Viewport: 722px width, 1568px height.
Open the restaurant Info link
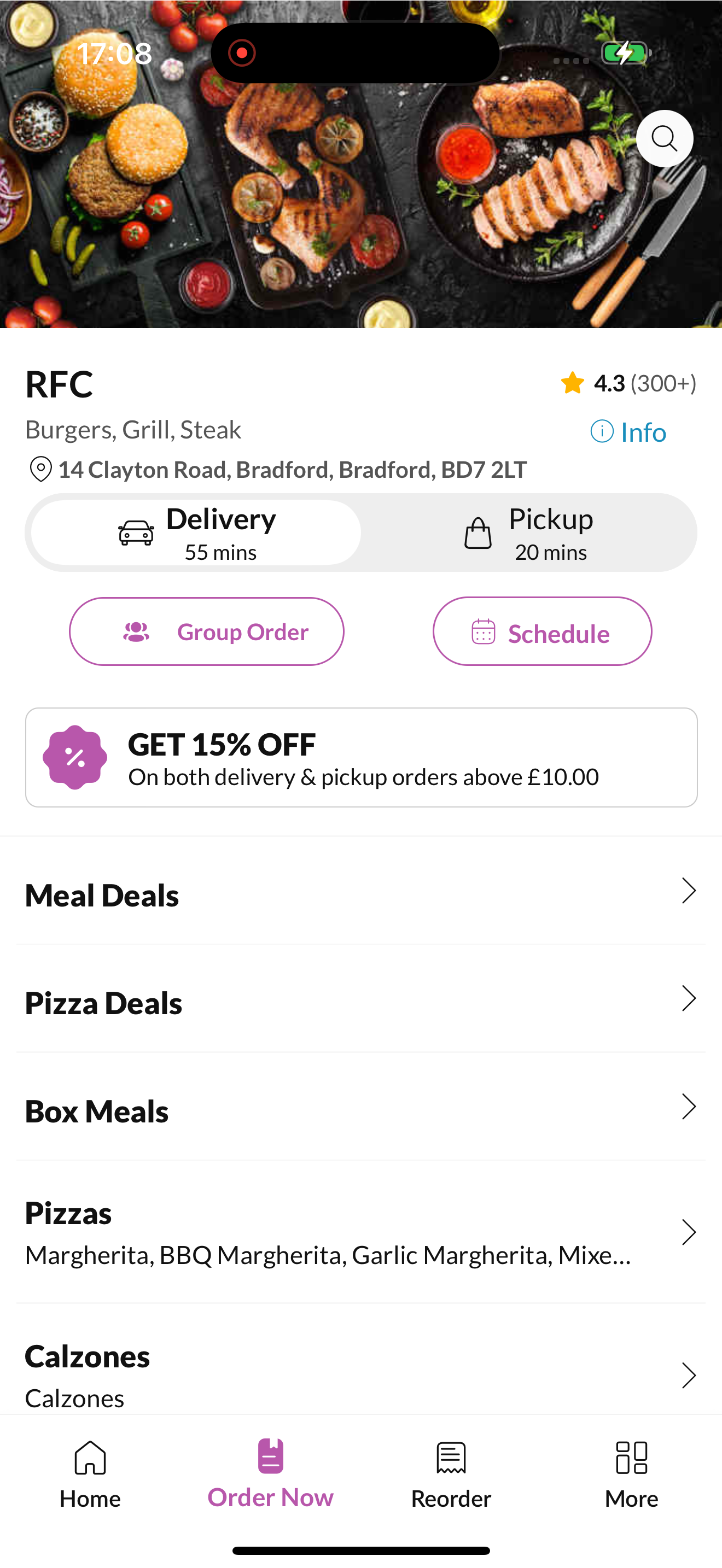click(628, 432)
